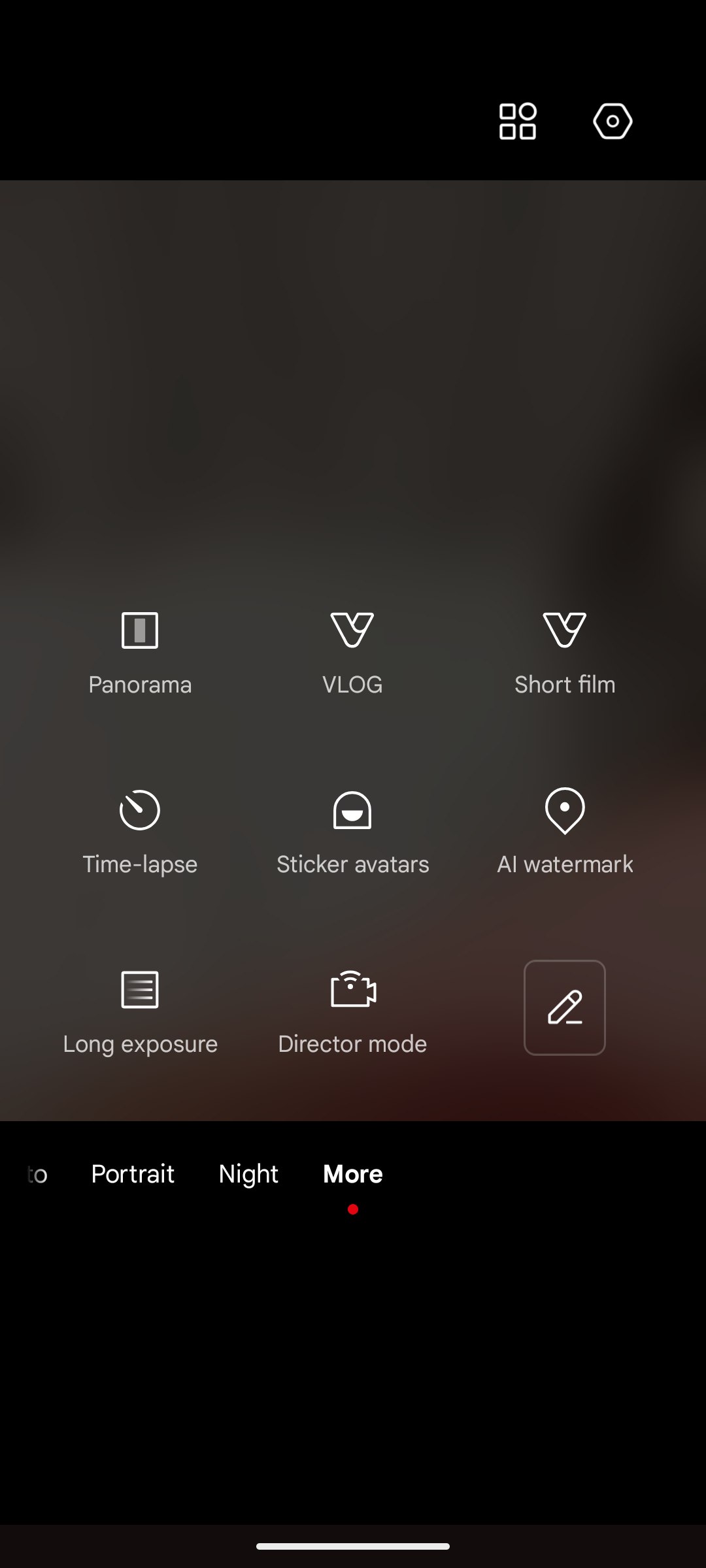706x1568 pixels.
Task: Switch to the Night tab
Action: 248,1174
